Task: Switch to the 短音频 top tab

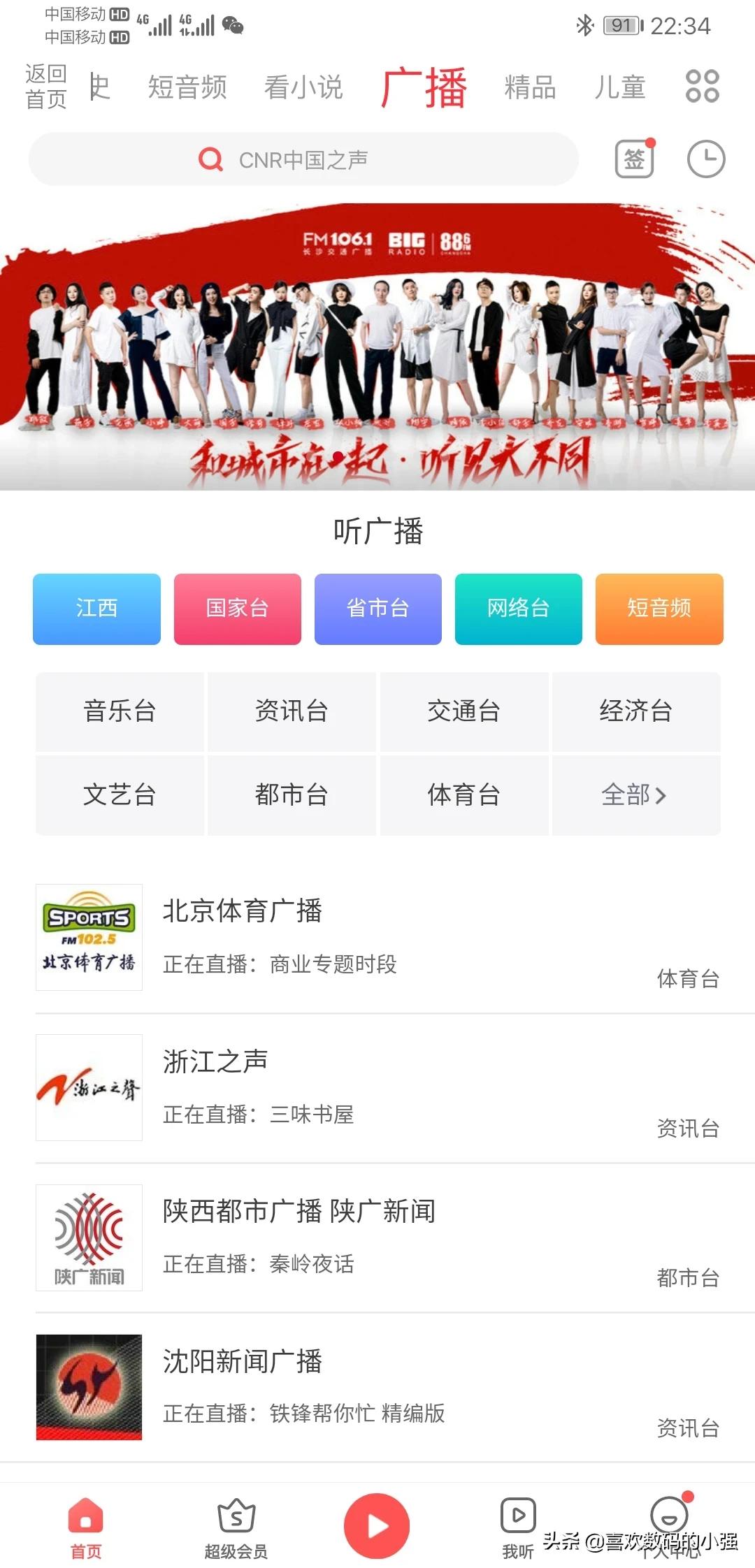Action: (187, 88)
